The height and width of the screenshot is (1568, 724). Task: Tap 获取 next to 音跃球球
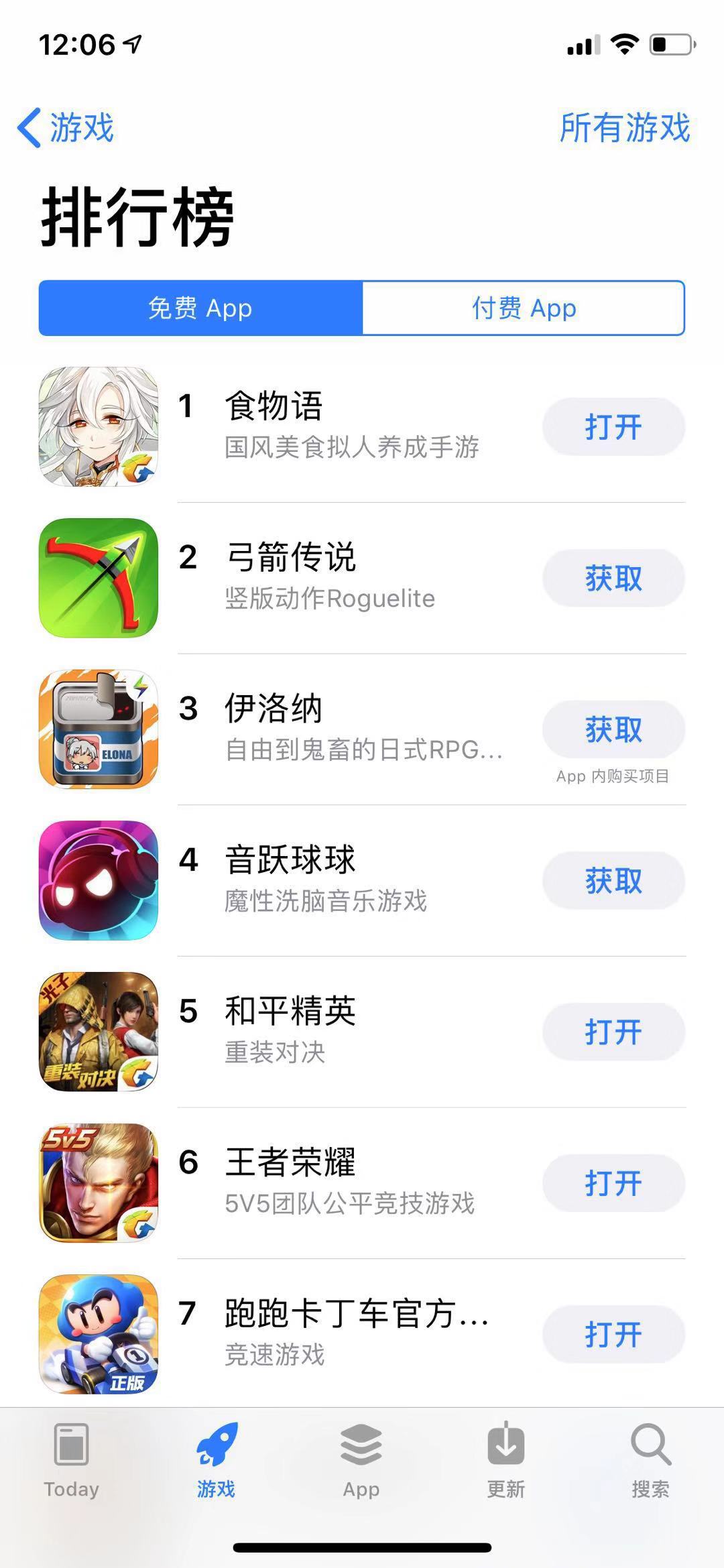pyautogui.click(x=613, y=881)
